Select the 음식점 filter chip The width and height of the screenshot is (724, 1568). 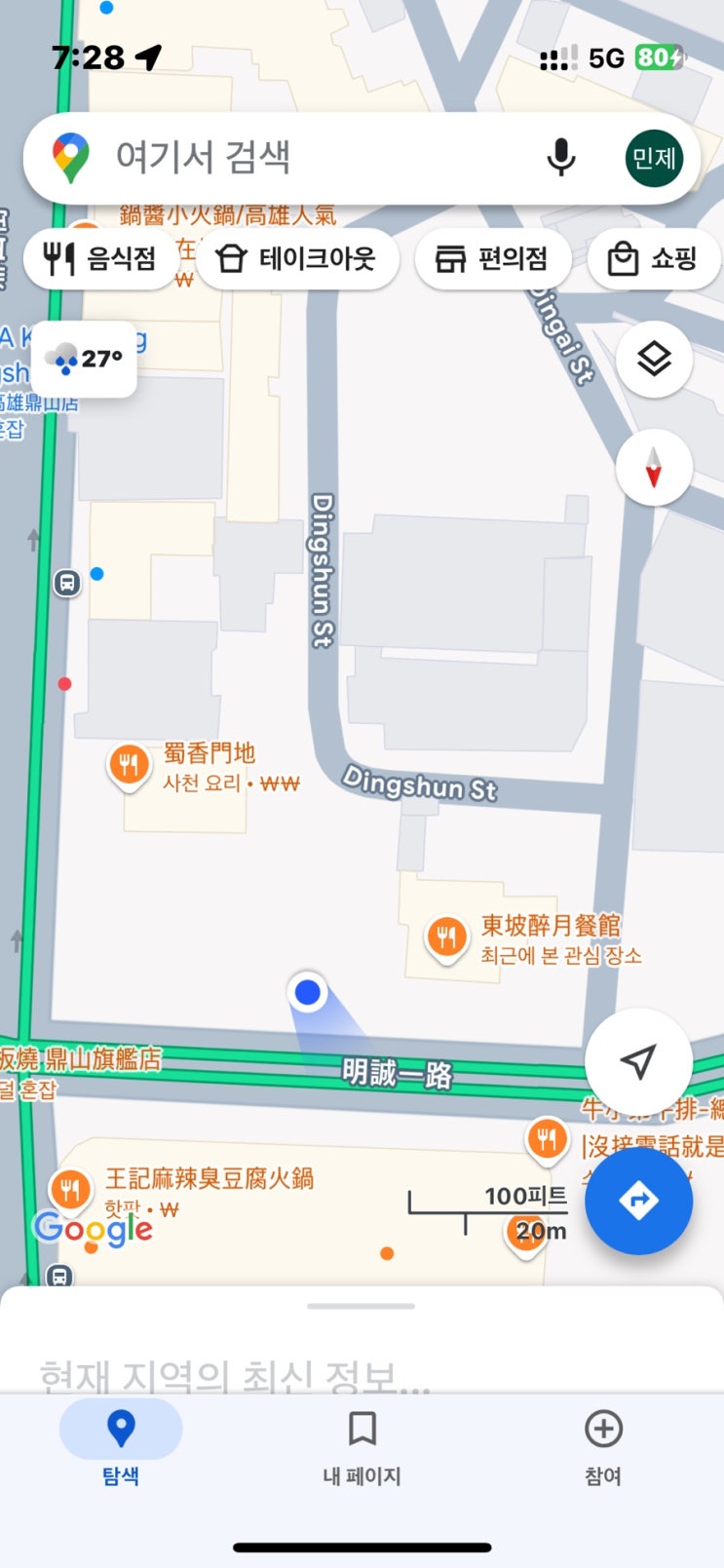point(101,259)
